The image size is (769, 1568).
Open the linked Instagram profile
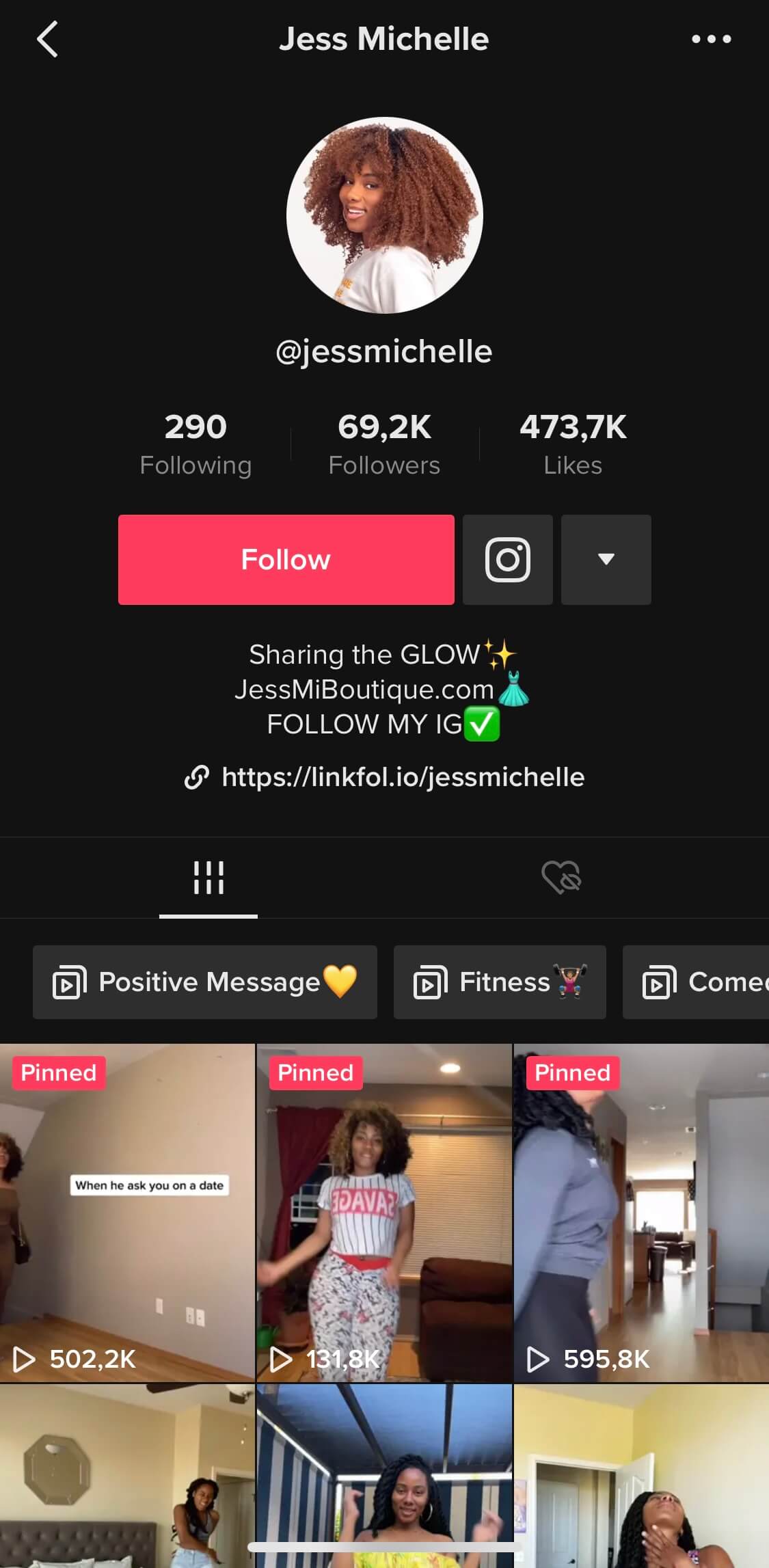coord(507,559)
